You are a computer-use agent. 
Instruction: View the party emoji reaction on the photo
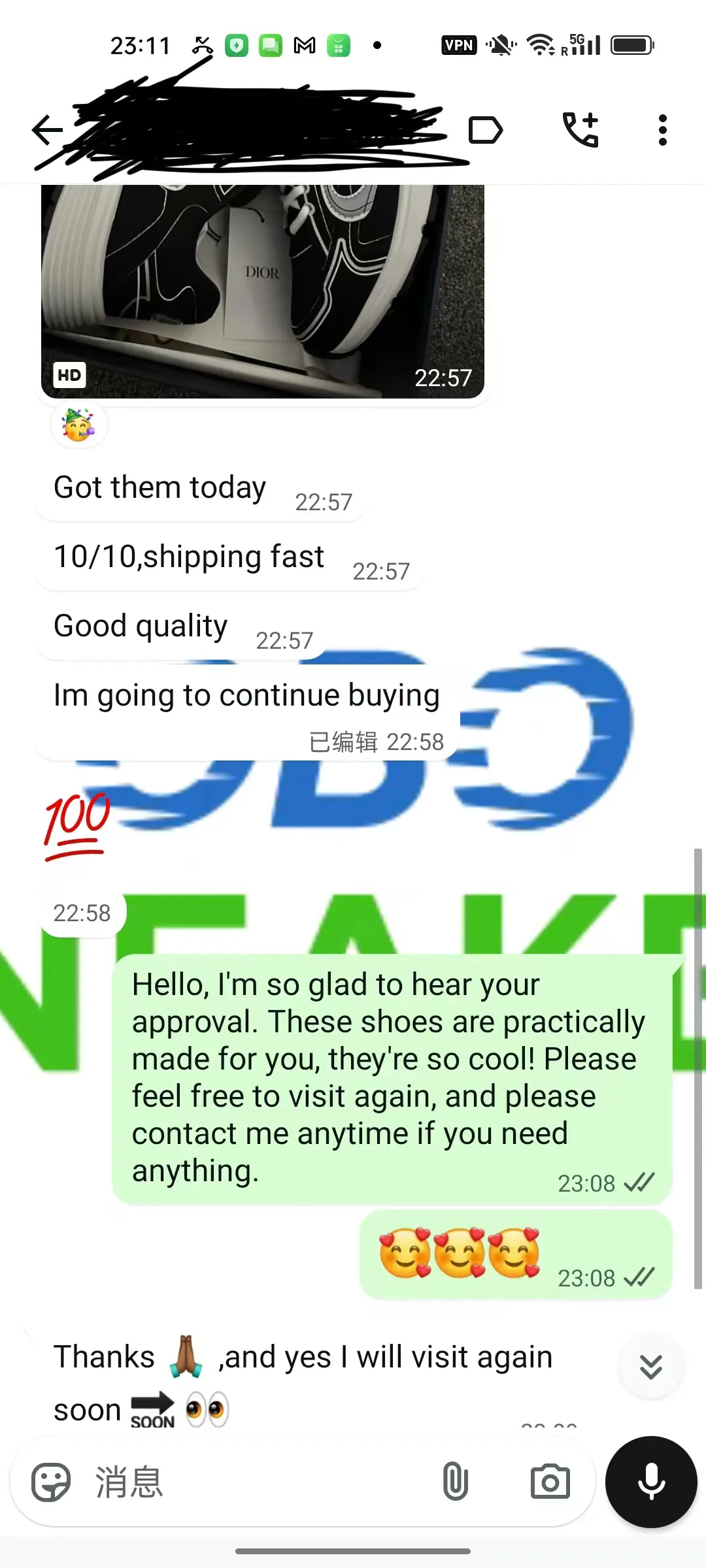click(78, 425)
